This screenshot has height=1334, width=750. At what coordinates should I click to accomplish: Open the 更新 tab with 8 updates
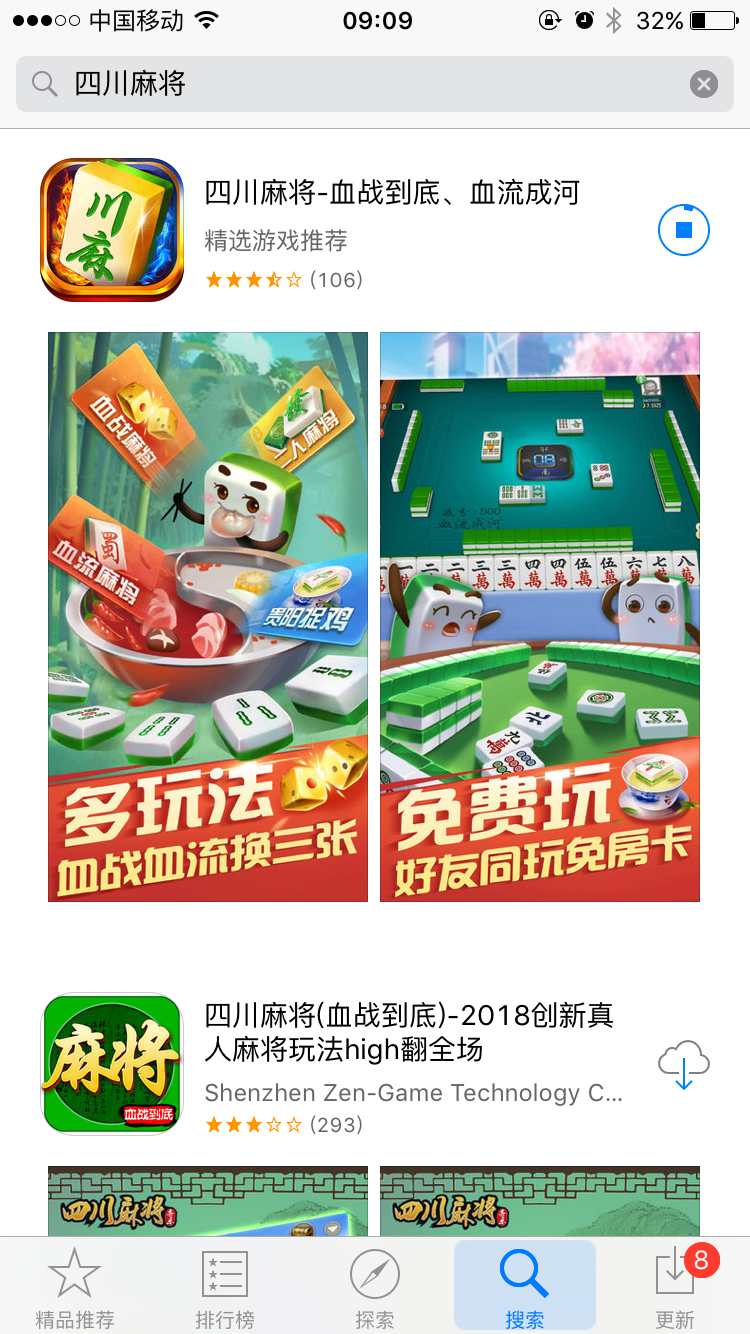coord(675,1287)
